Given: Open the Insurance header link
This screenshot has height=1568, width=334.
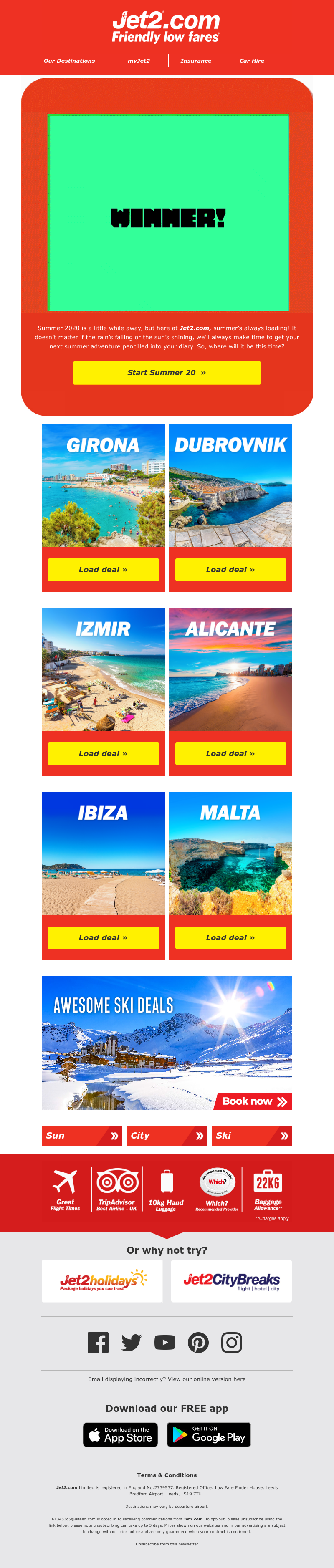Looking at the screenshot, I should (x=196, y=61).
